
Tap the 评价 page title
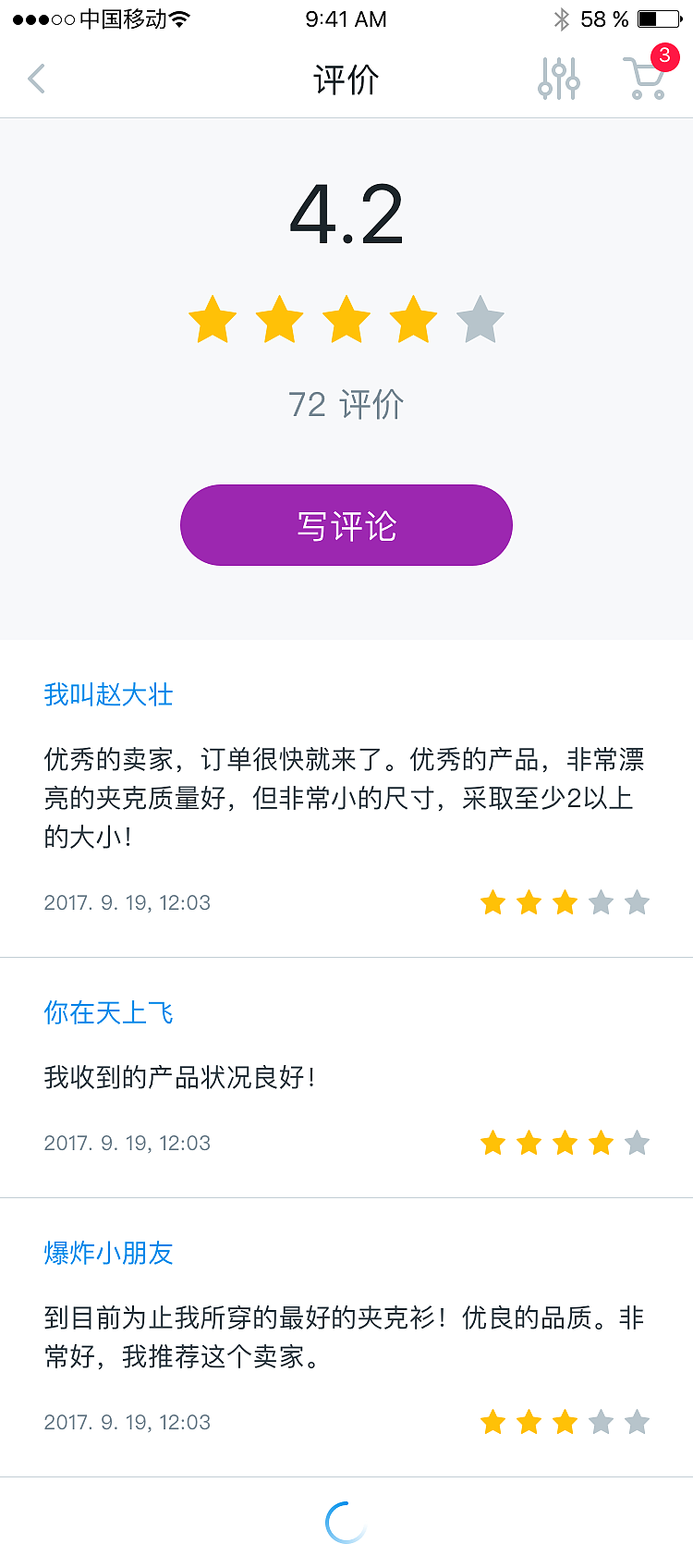point(346,79)
